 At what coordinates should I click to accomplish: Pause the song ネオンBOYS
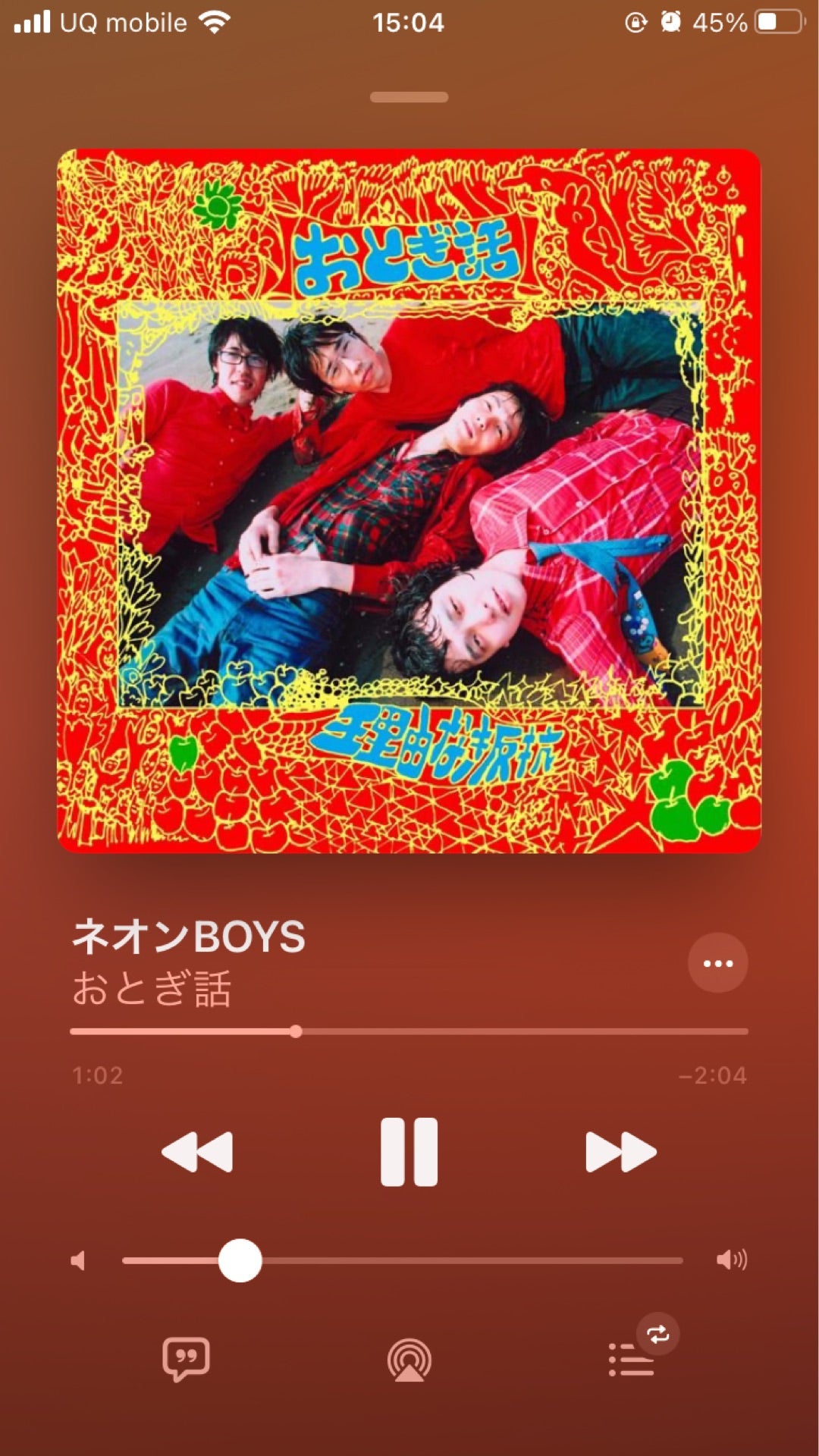[409, 1151]
